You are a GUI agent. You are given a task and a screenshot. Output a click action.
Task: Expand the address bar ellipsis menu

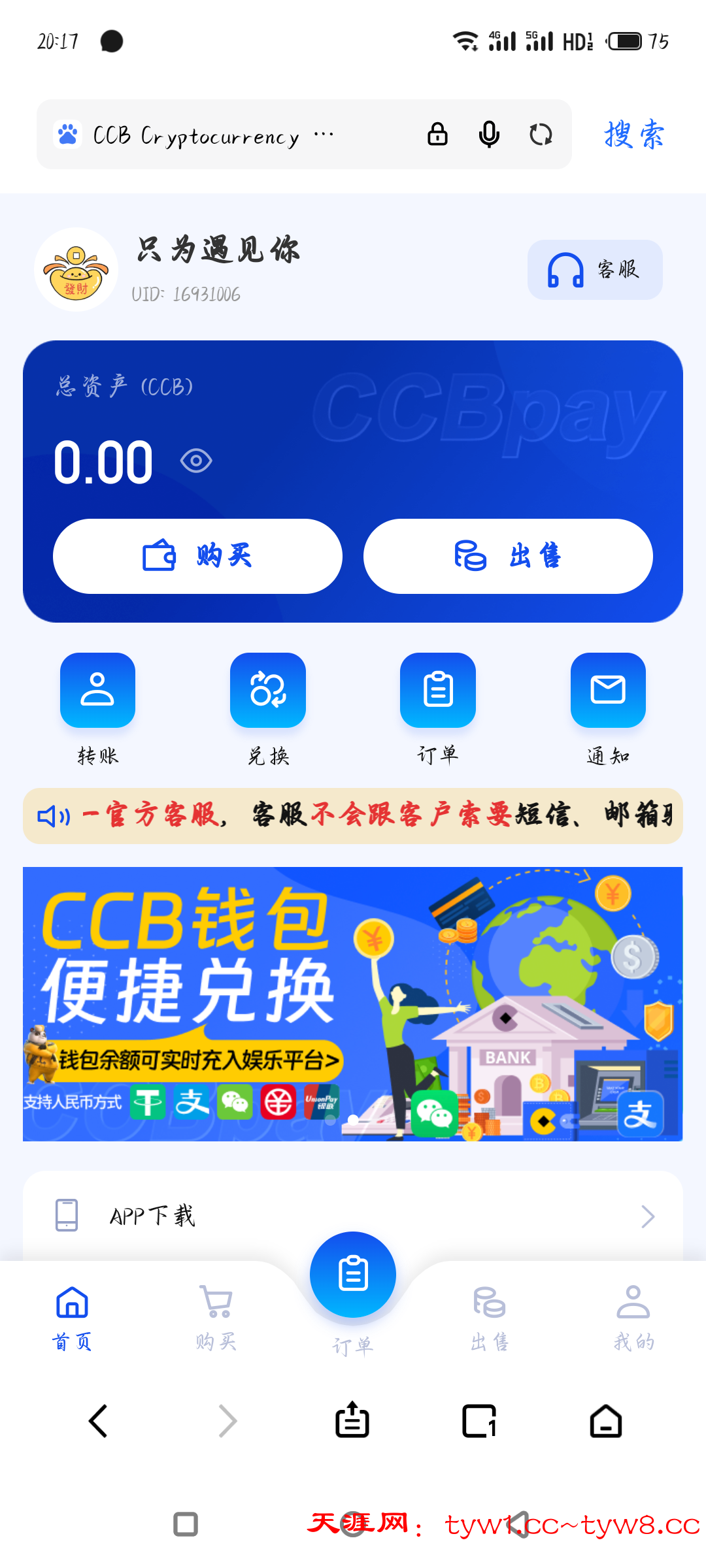pyautogui.click(x=322, y=134)
